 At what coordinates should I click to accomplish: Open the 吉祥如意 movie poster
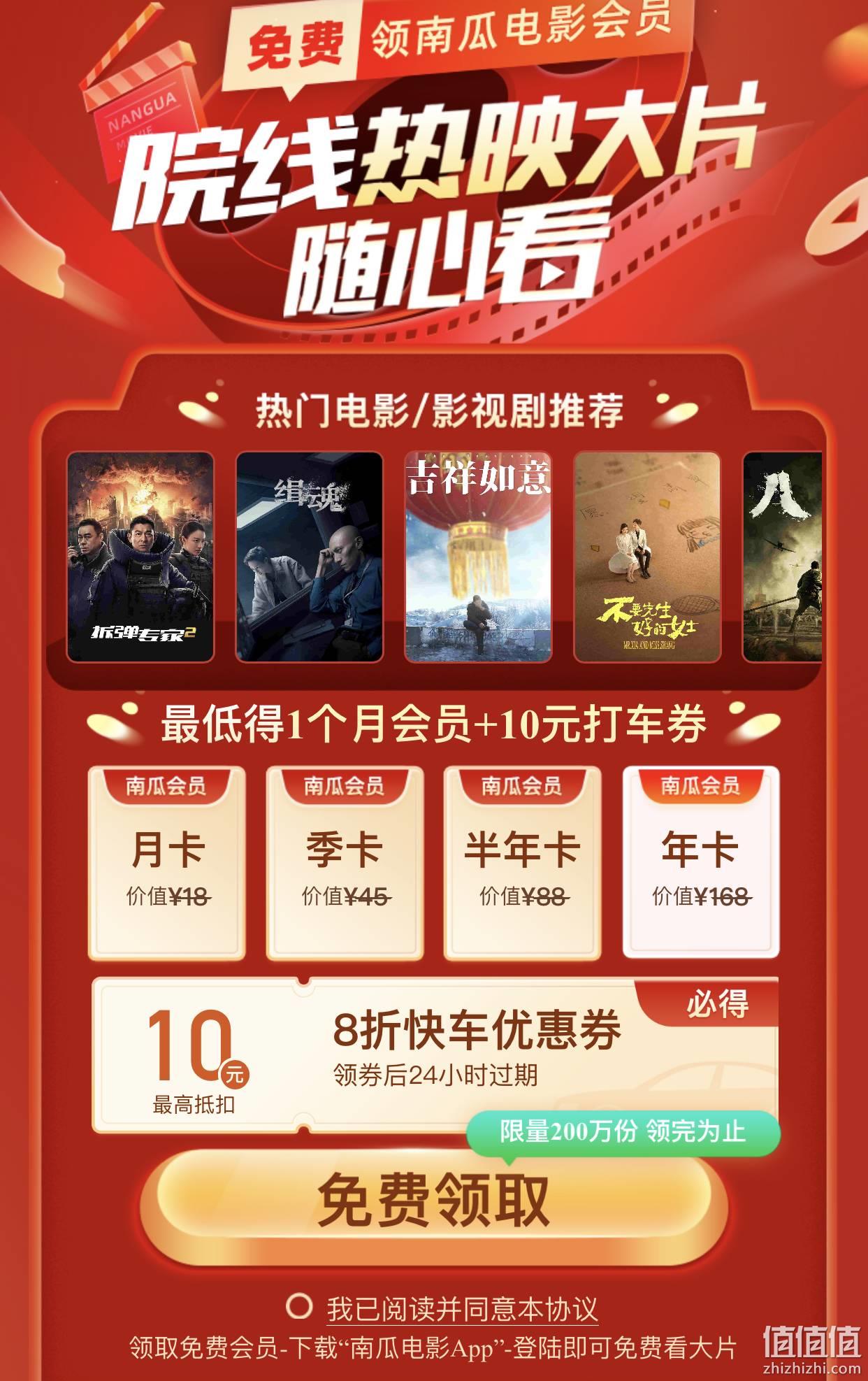478,557
